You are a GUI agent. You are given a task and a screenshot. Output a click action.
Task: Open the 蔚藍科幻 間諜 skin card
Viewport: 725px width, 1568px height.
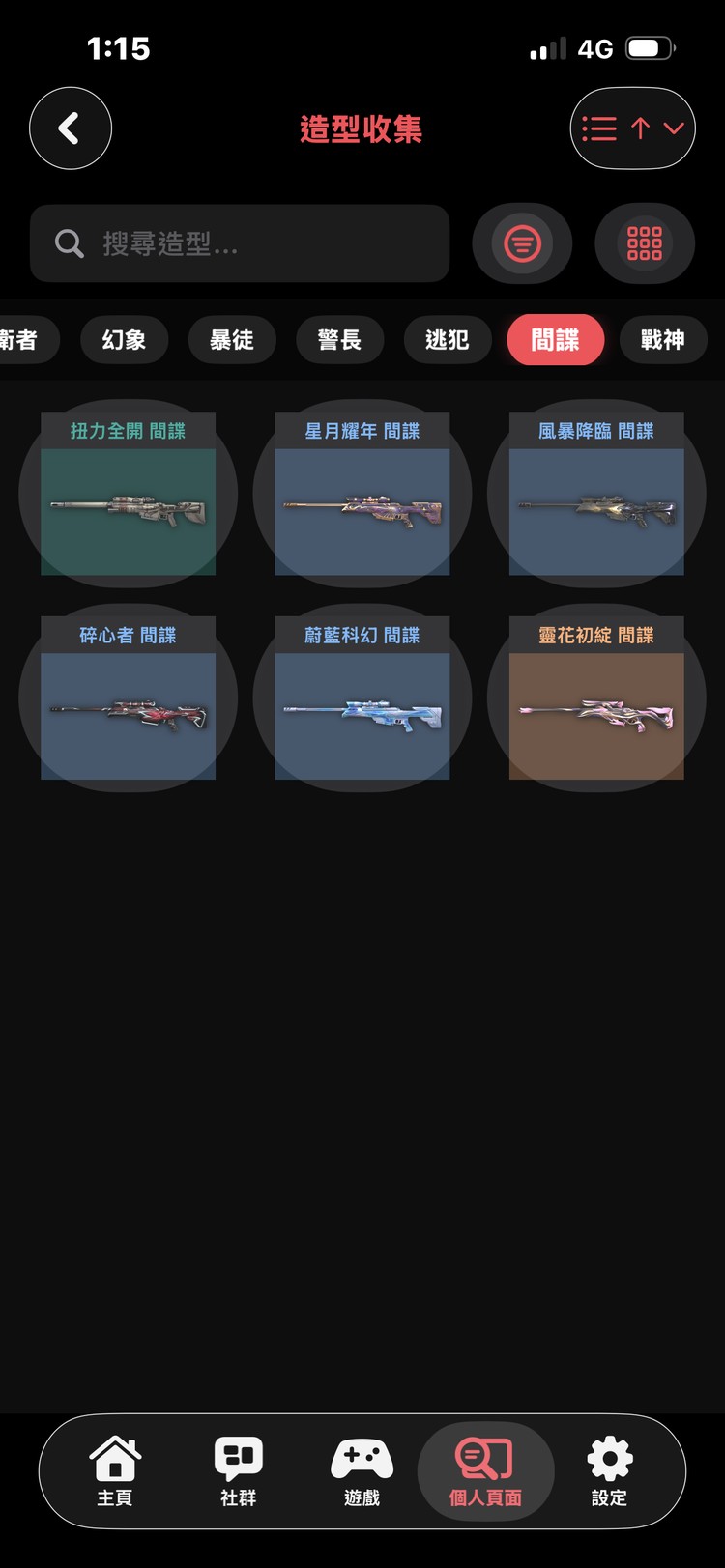tap(362, 698)
